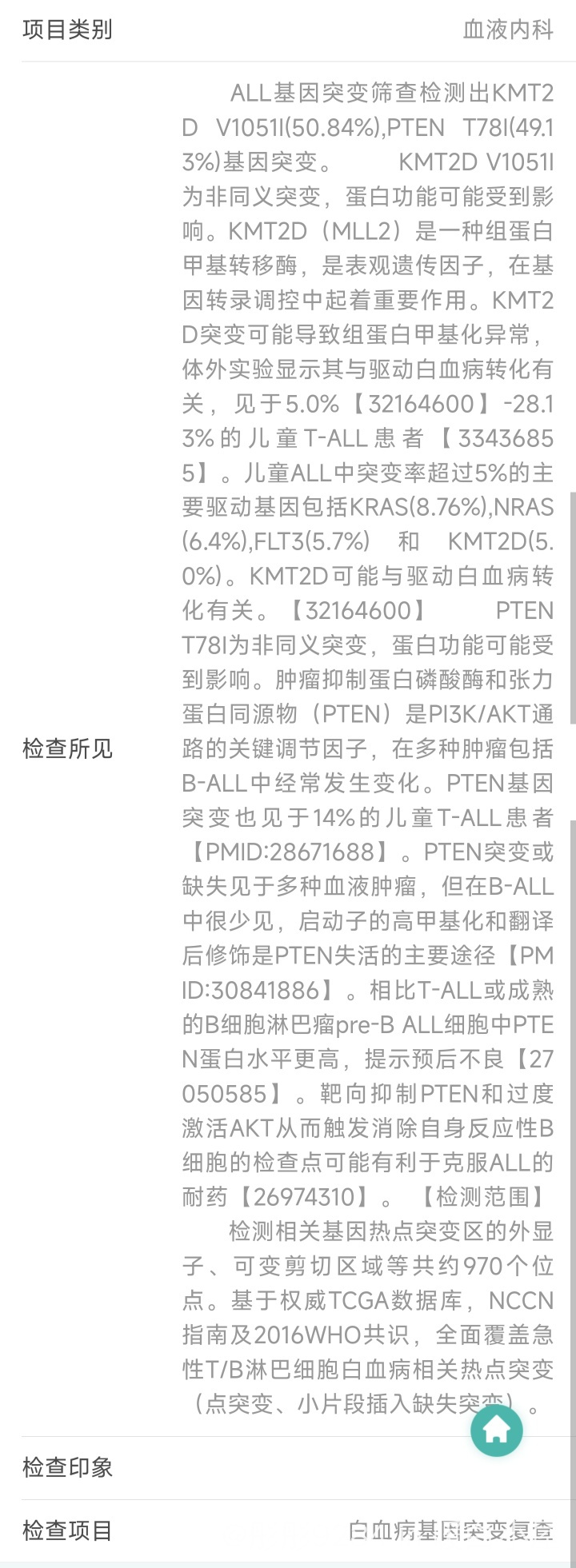This screenshot has height=1568, width=576.
Task: Tap the floating home button
Action: (x=496, y=1430)
